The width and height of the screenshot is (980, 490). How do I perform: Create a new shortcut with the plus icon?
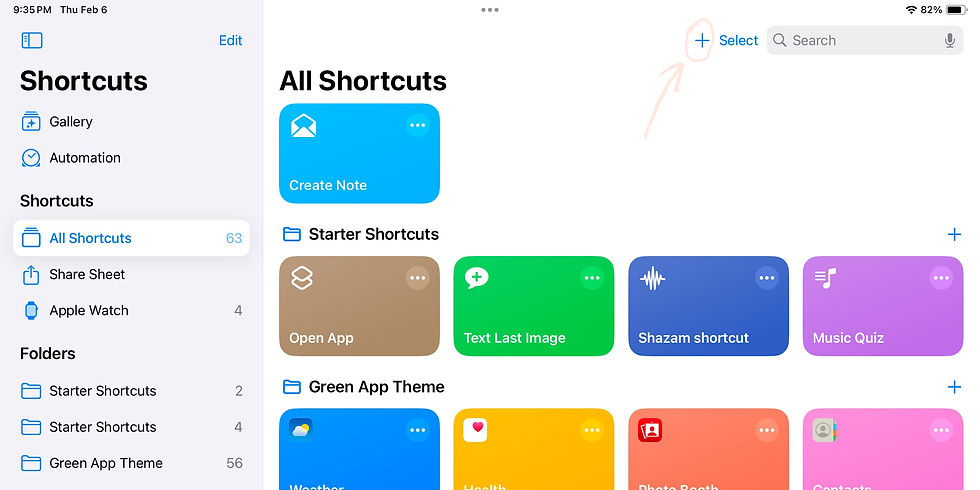click(x=702, y=41)
